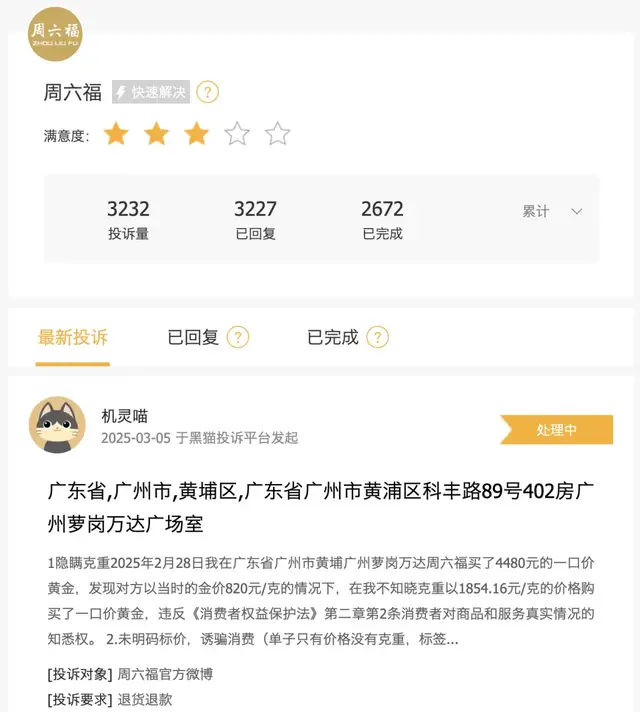
Task: Switch to the 已回复 tab
Action: click(x=193, y=337)
